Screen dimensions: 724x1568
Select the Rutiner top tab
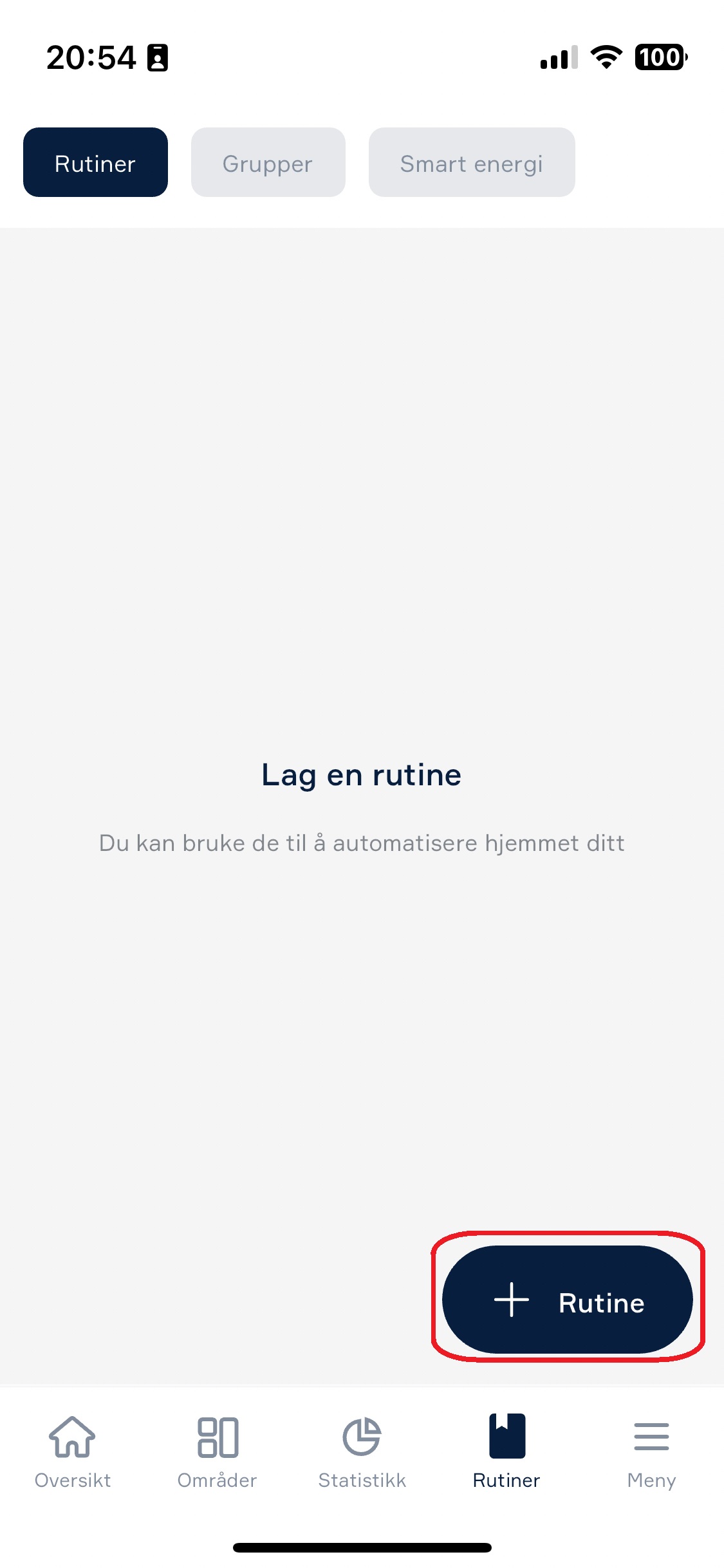point(95,162)
